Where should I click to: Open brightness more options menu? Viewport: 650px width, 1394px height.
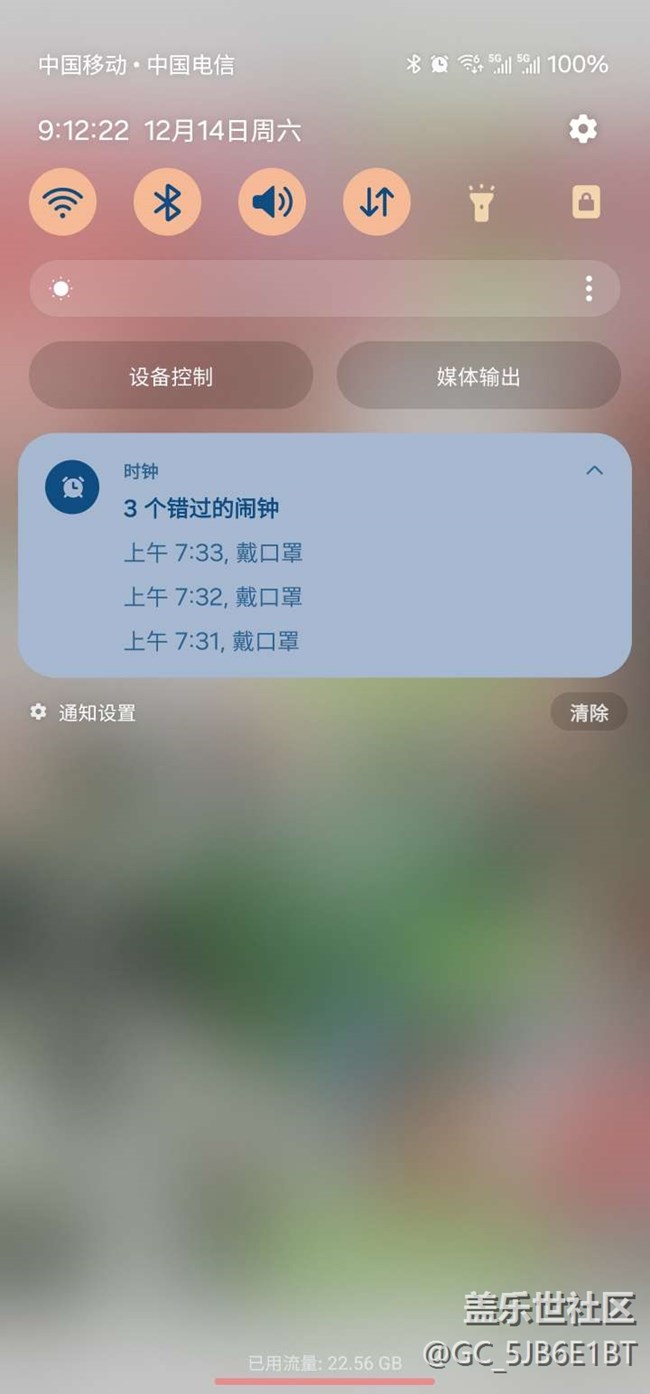(588, 289)
